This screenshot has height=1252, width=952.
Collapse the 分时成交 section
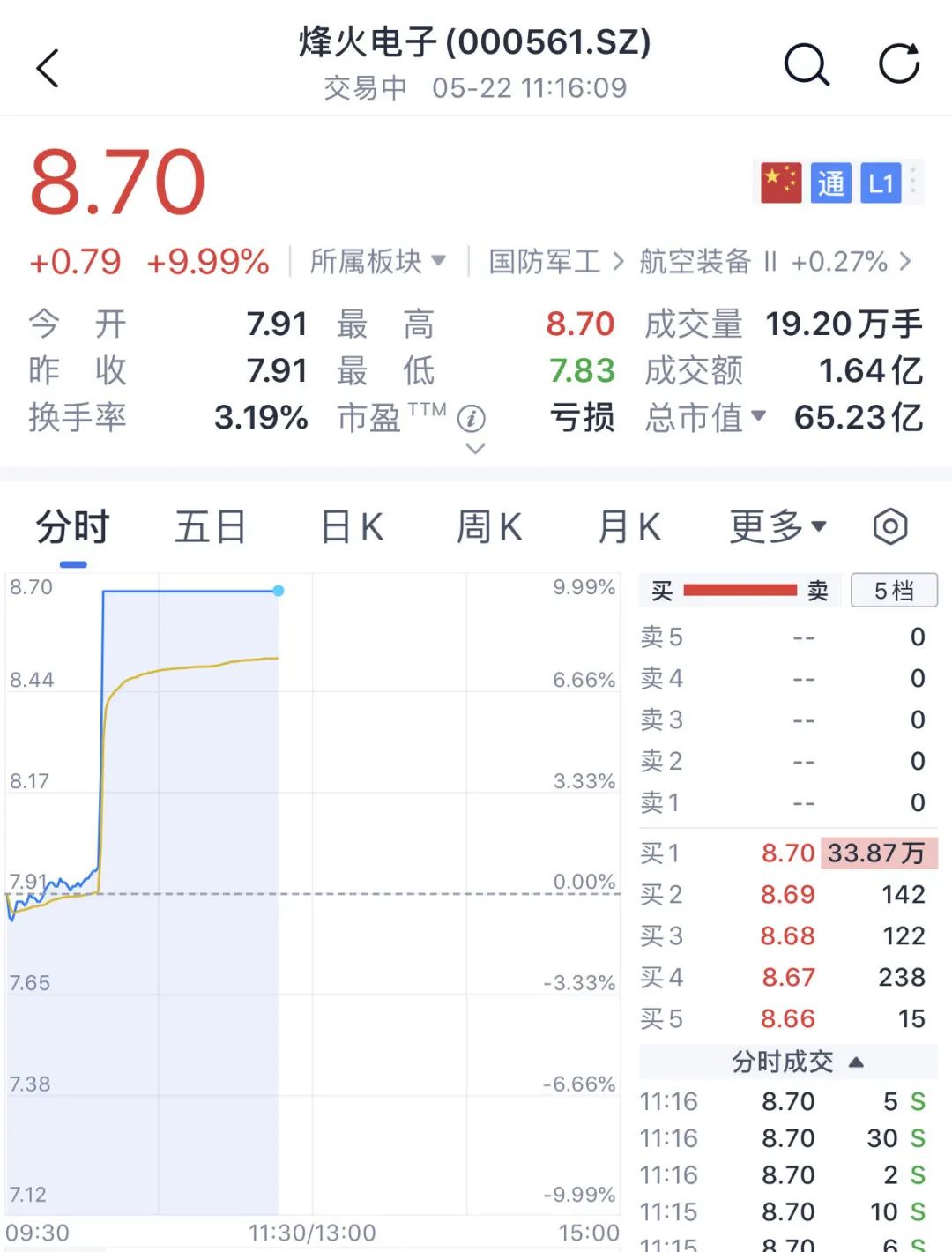point(797,1062)
